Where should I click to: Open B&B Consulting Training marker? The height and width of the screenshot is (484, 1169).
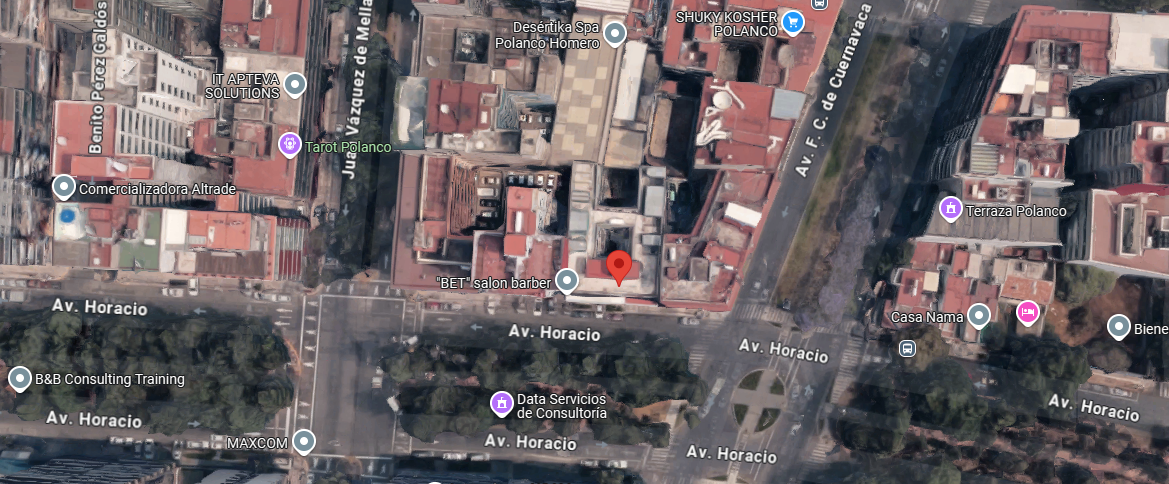coord(20,379)
